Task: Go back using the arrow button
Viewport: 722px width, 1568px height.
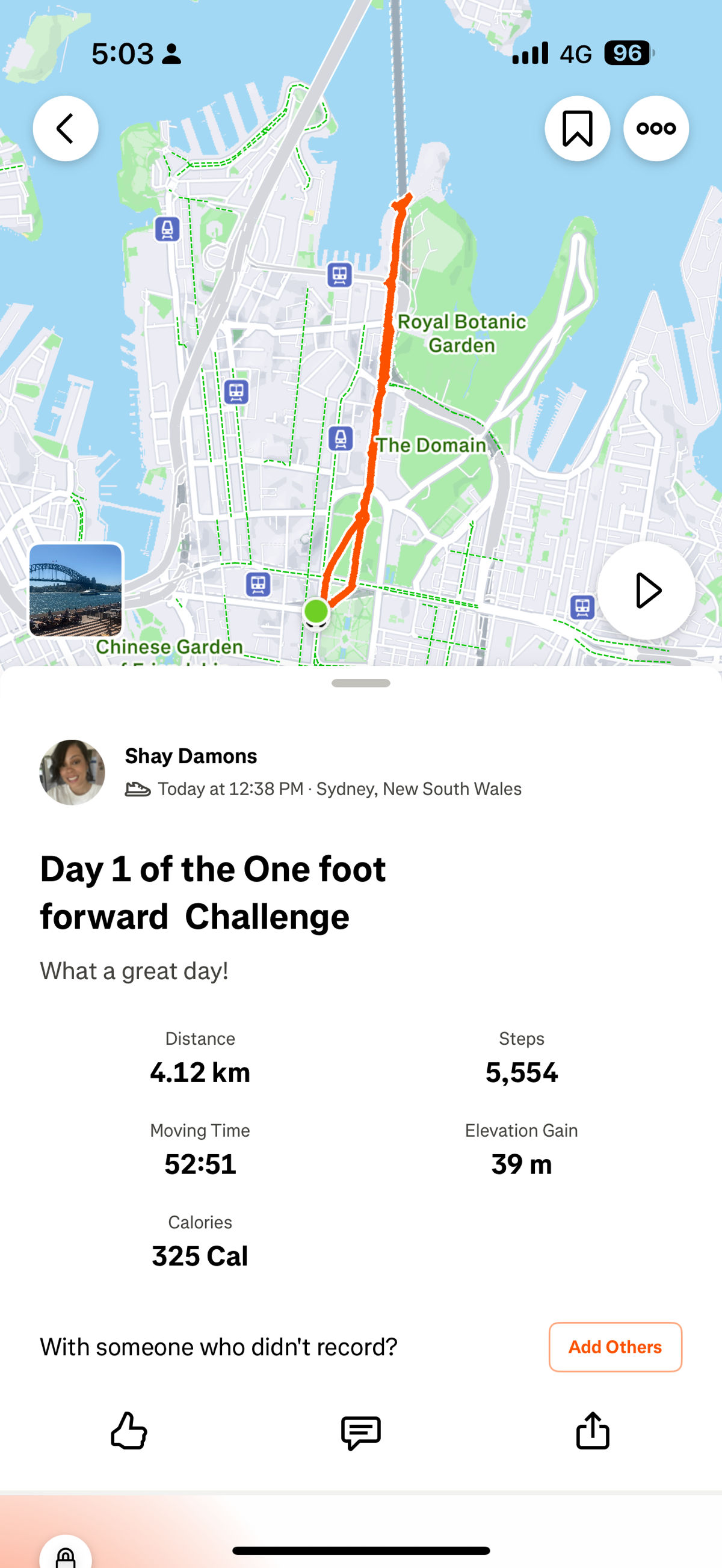Action: point(65,129)
